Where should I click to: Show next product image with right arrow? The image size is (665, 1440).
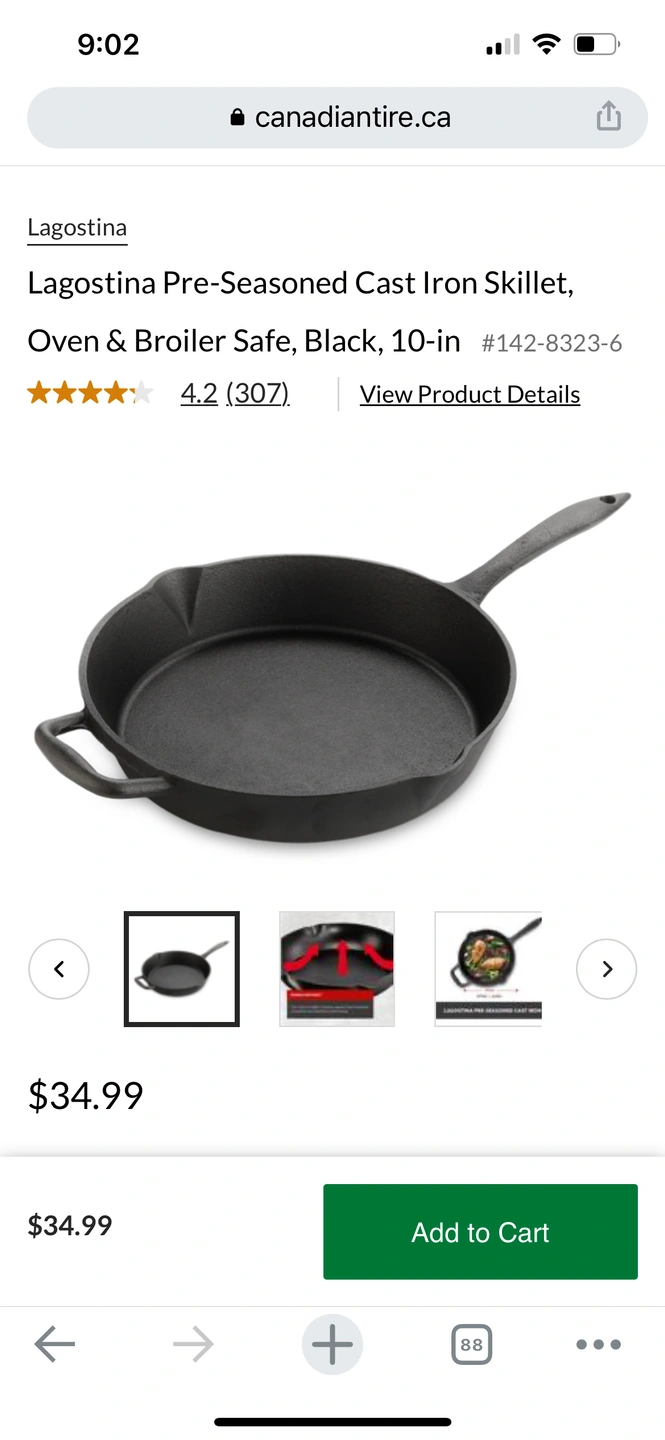tap(606, 969)
